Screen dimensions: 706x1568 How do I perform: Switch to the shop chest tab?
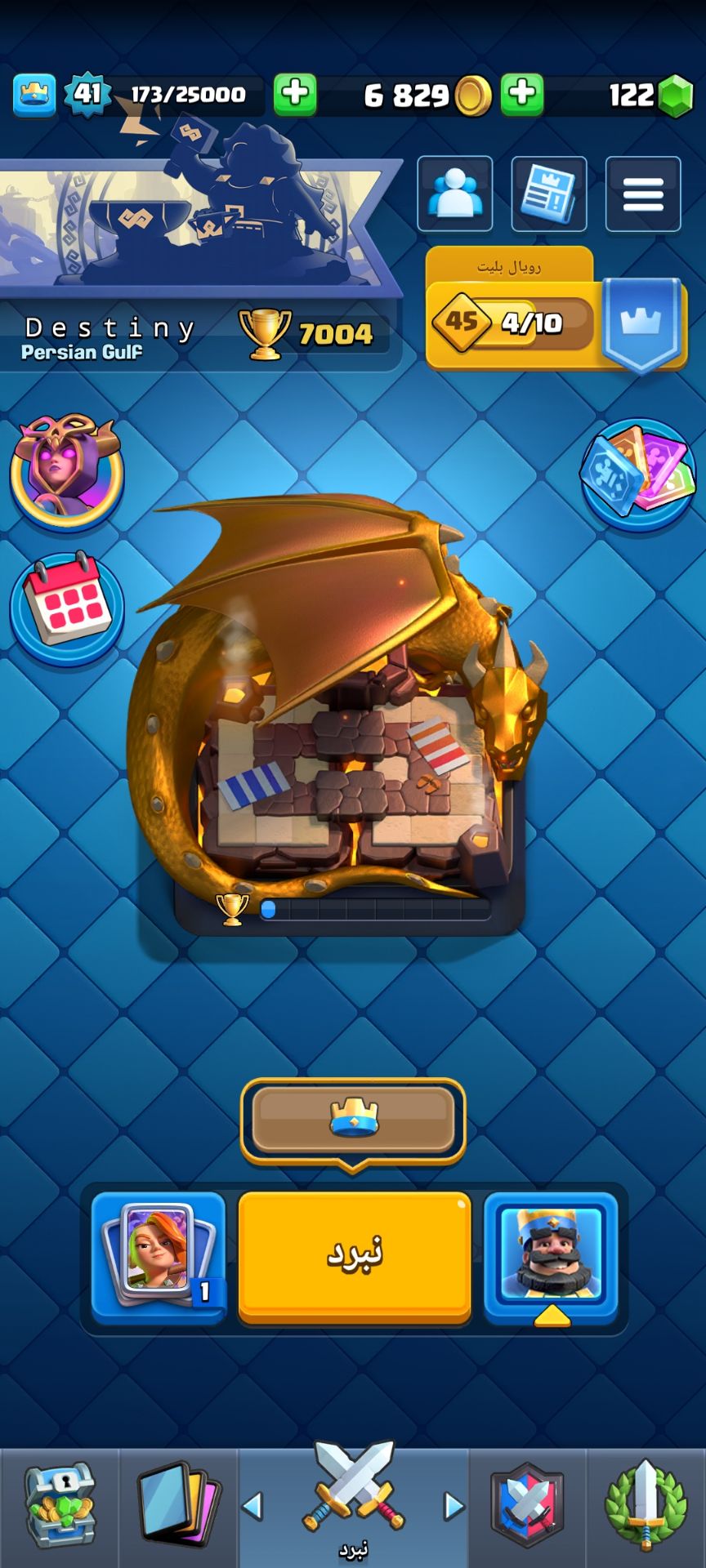click(x=60, y=1507)
